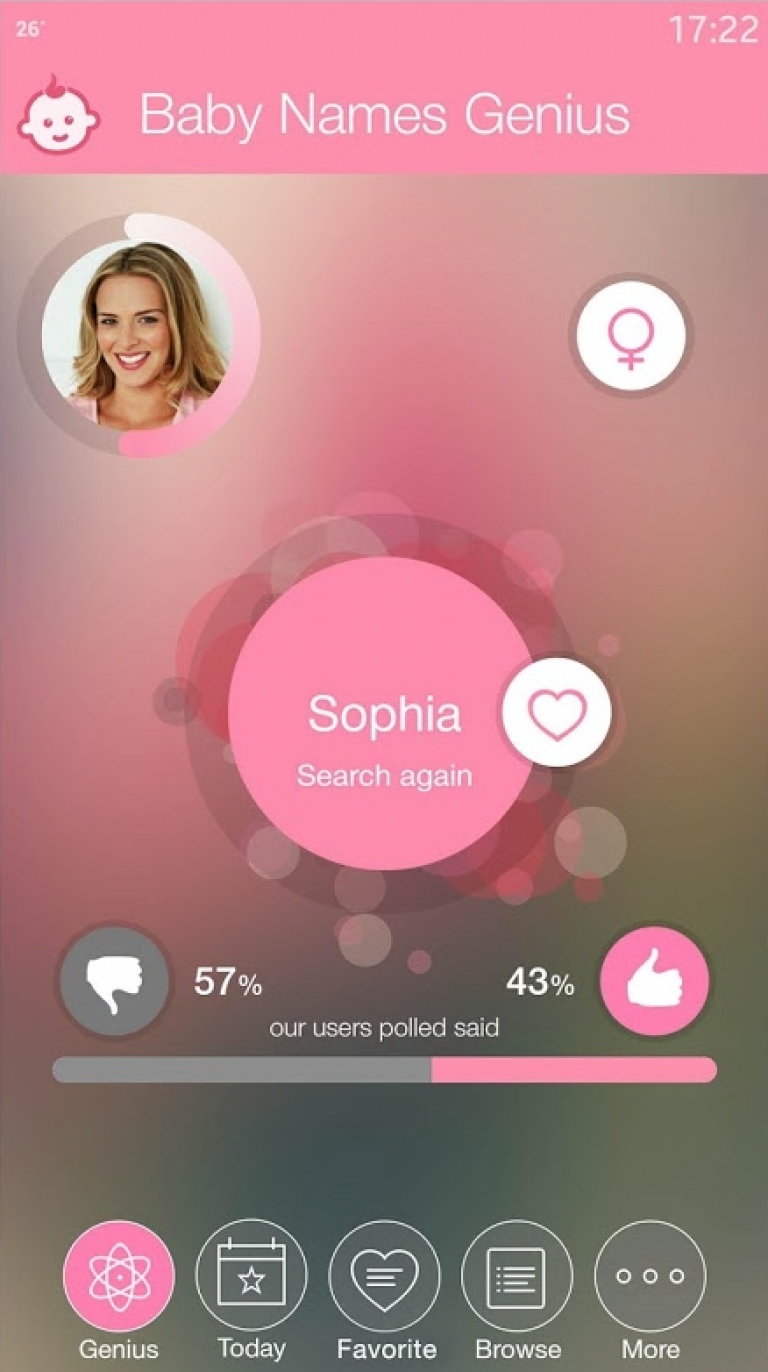The image size is (768, 1372).
Task: Search again from the Sophia circle
Action: click(385, 713)
